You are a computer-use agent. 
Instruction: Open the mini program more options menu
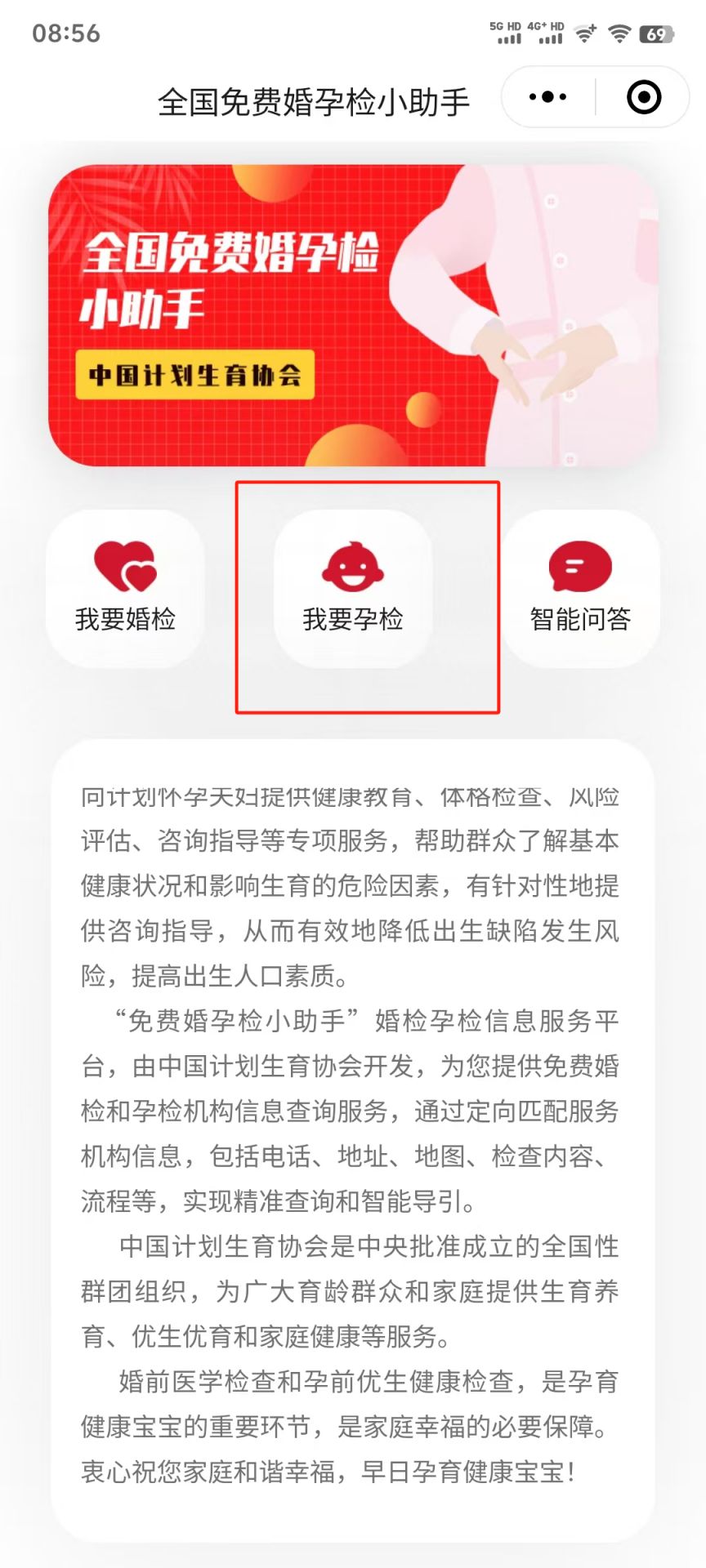547,97
